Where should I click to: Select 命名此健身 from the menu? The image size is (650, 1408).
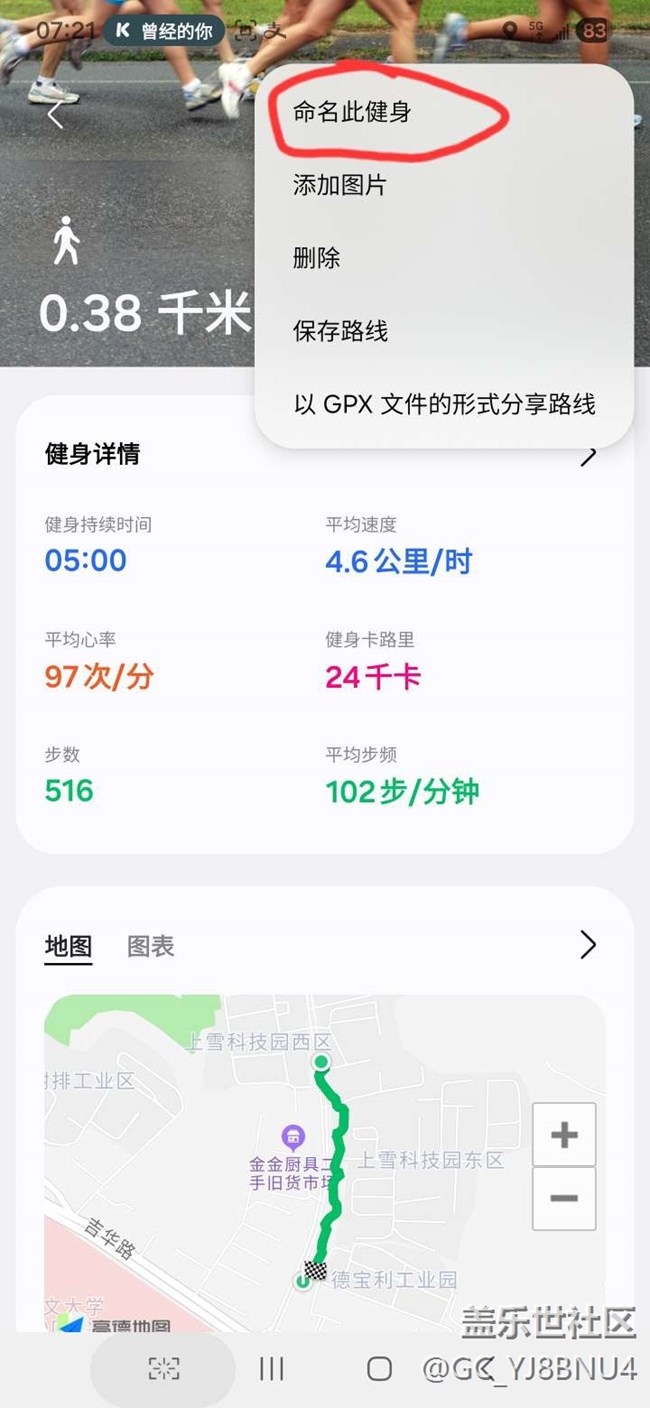click(x=352, y=112)
